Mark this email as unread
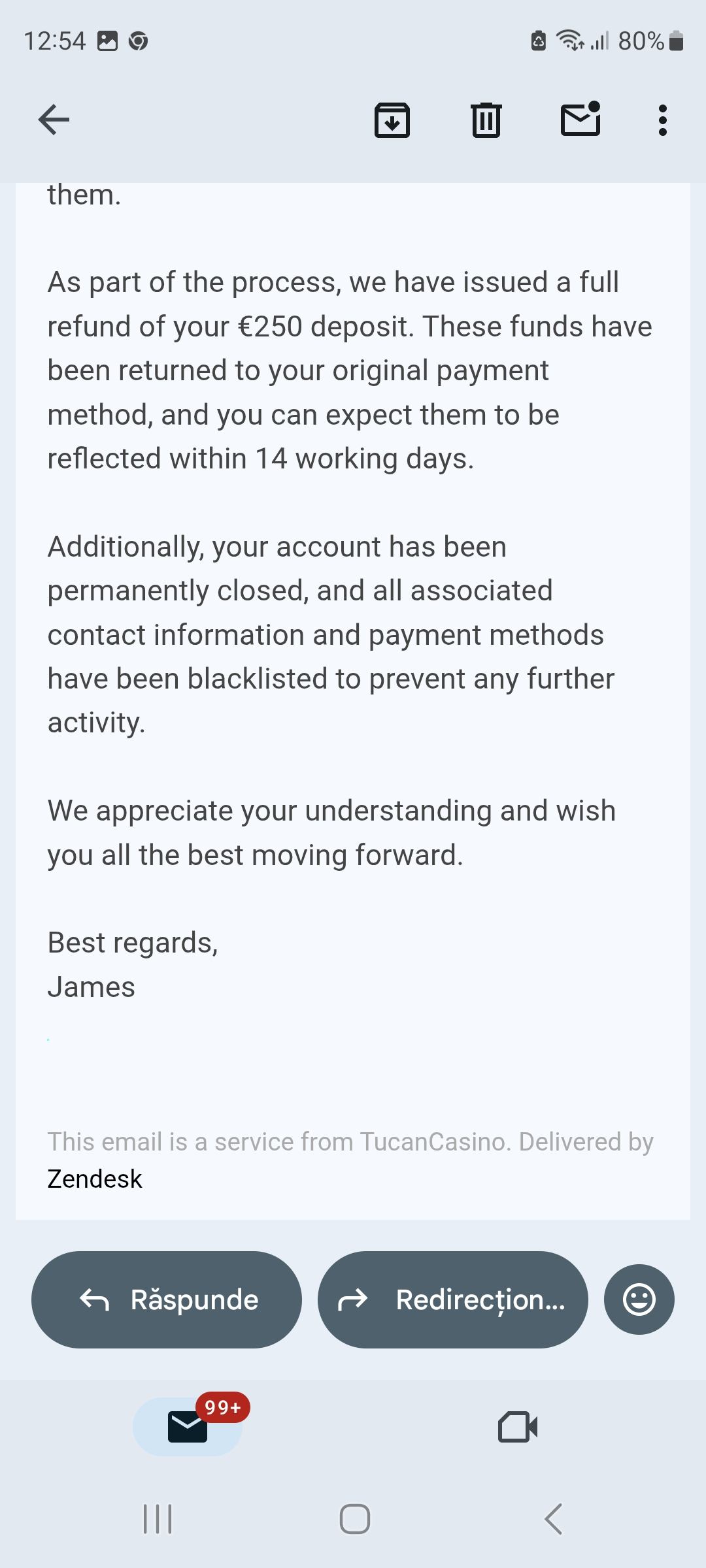This screenshot has height=1568, width=706. pos(580,120)
